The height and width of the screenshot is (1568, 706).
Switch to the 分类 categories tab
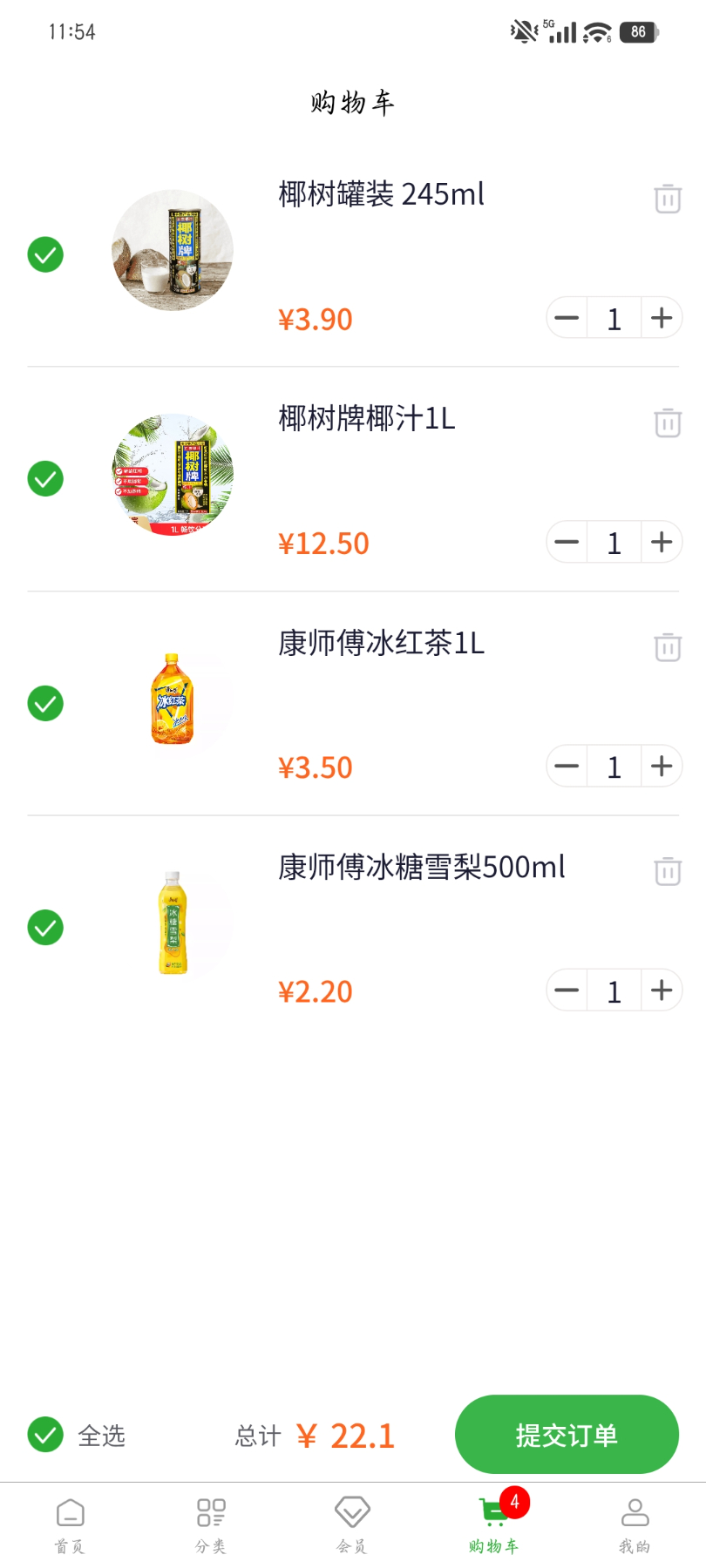tap(211, 1526)
